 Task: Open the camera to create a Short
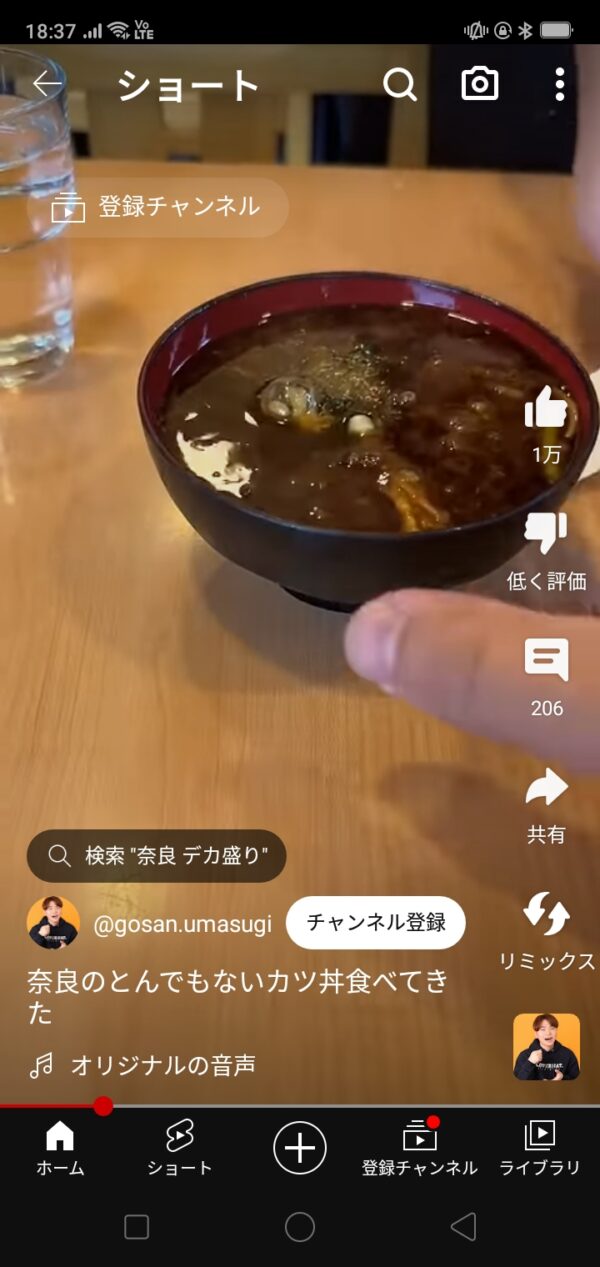click(x=480, y=84)
